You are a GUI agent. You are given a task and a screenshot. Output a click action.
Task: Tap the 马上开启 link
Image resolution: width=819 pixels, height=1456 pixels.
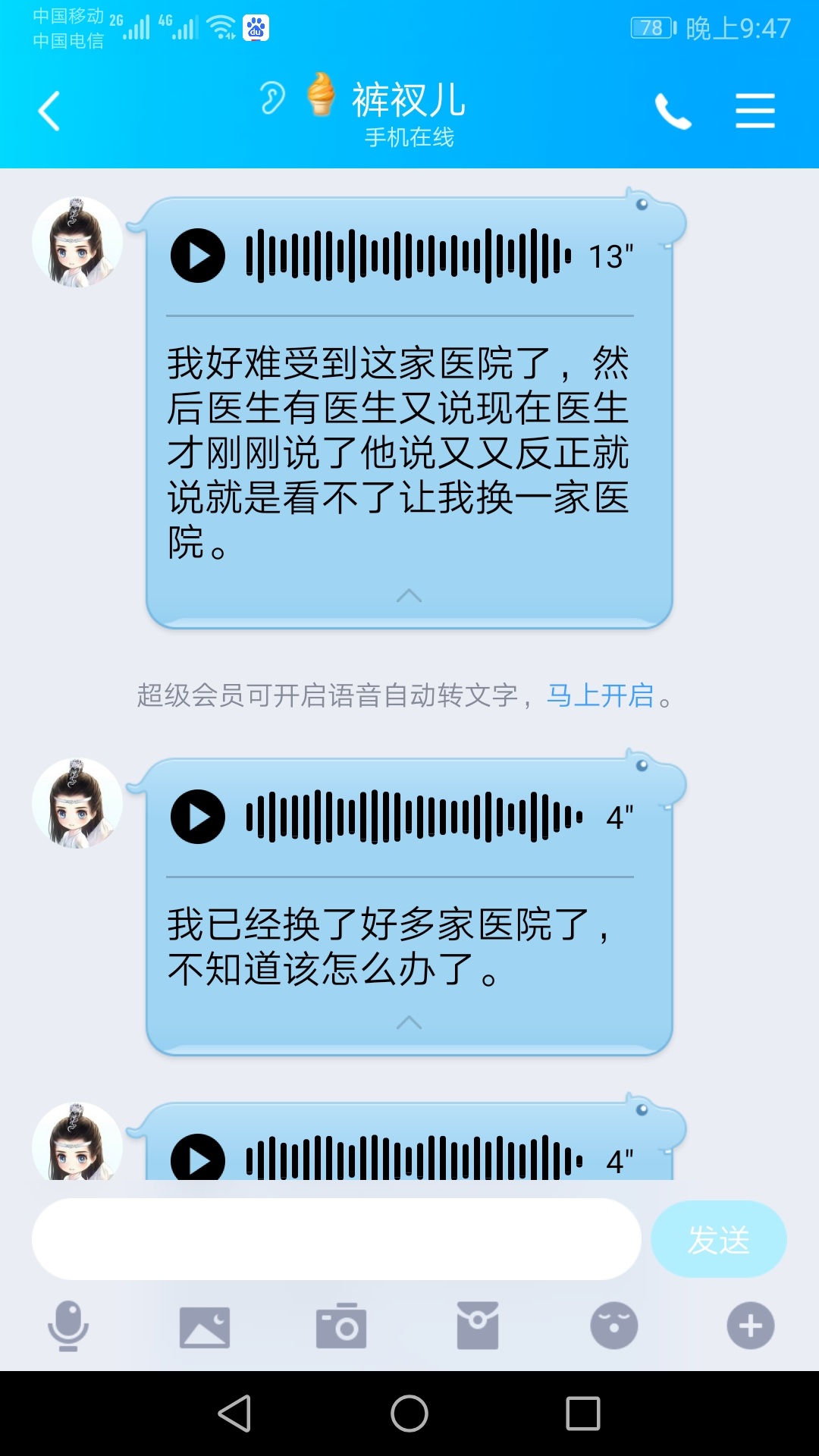point(600,695)
